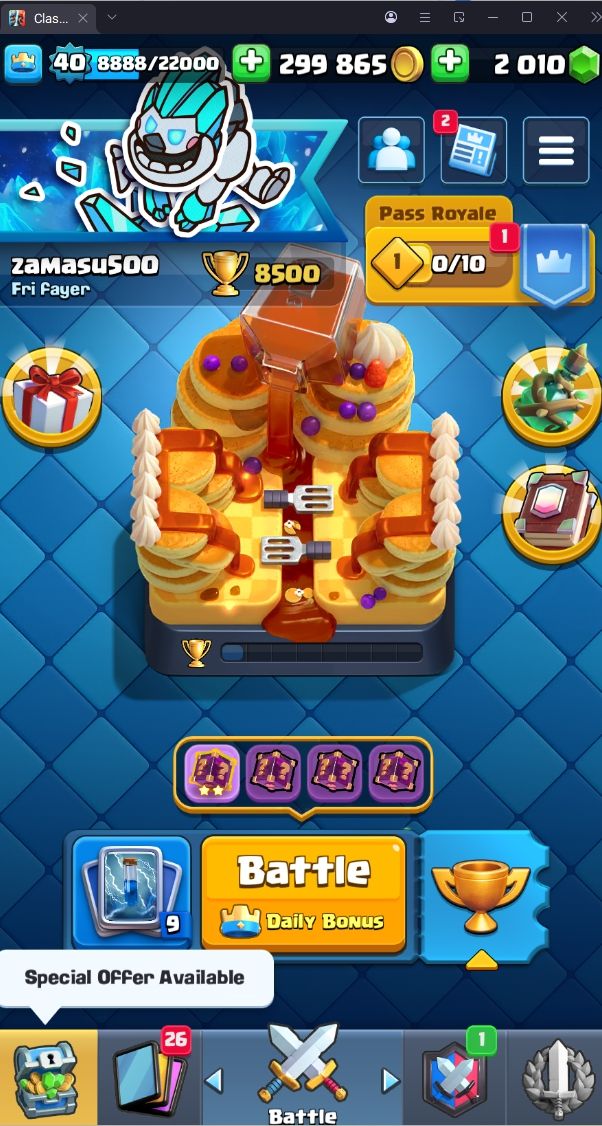Add more gold with the plus button
The height and width of the screenshot is (1126, 602).
(x=251, y=64)
